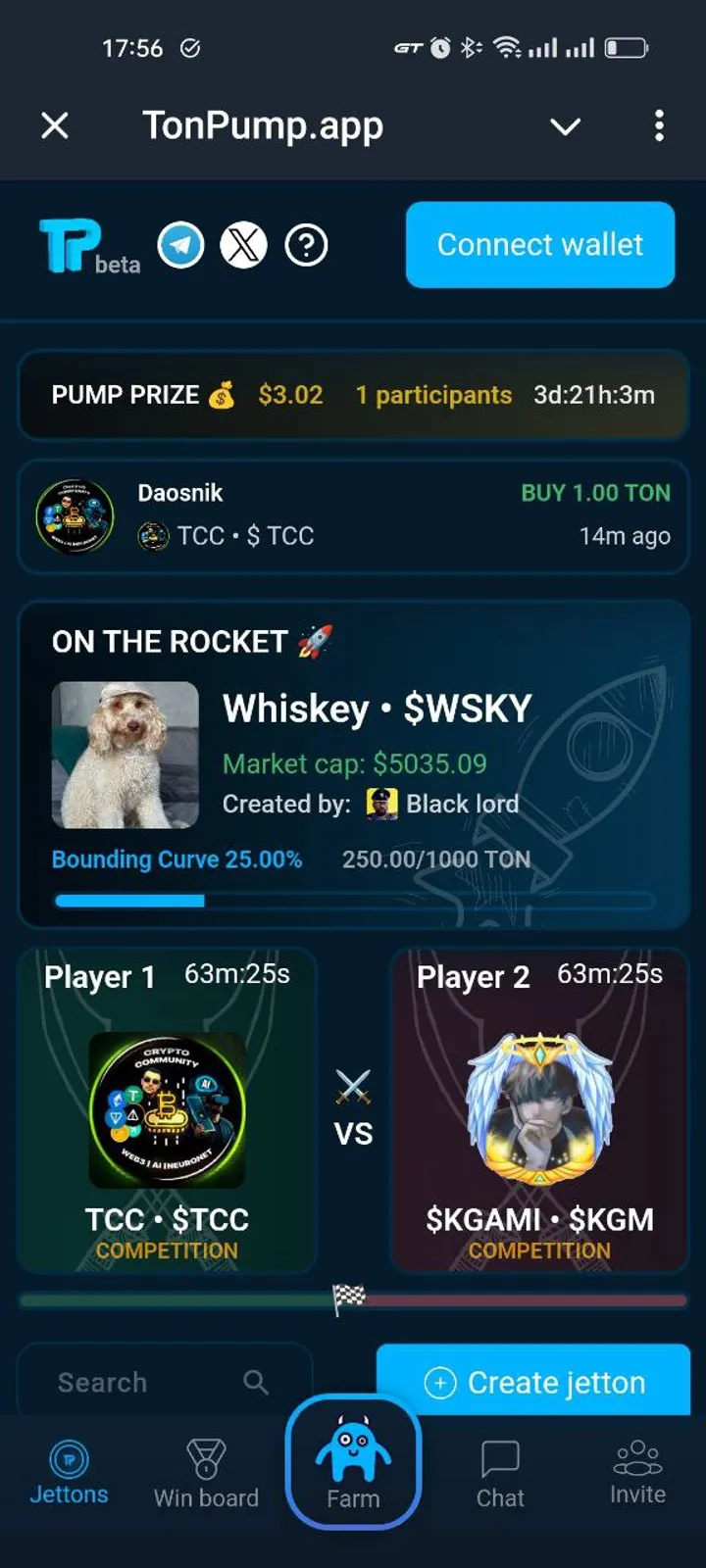This screenshot has height=1568, width=706.
Task: Open the Telegram channel icon
Action: [181, 245]
